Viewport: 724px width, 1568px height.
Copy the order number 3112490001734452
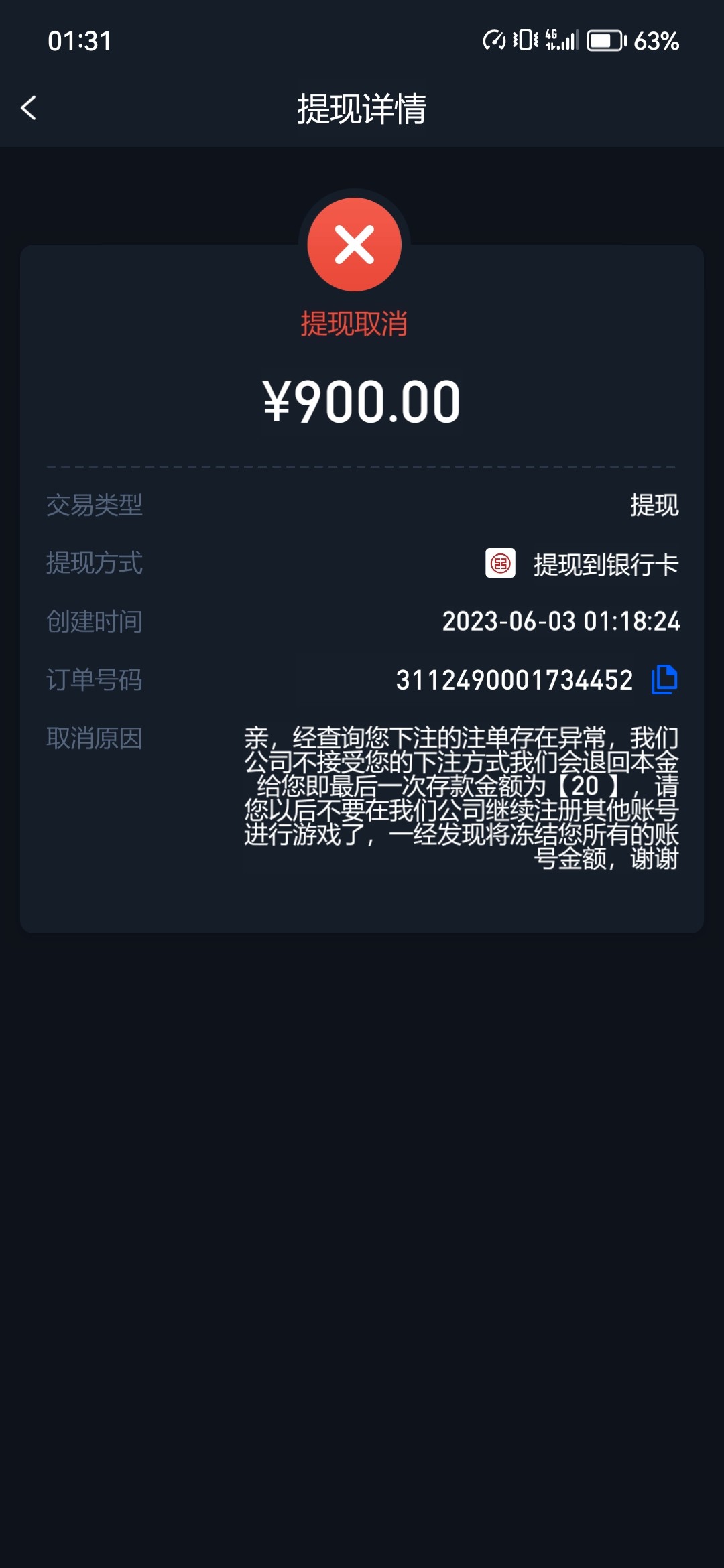coord(514,679)
